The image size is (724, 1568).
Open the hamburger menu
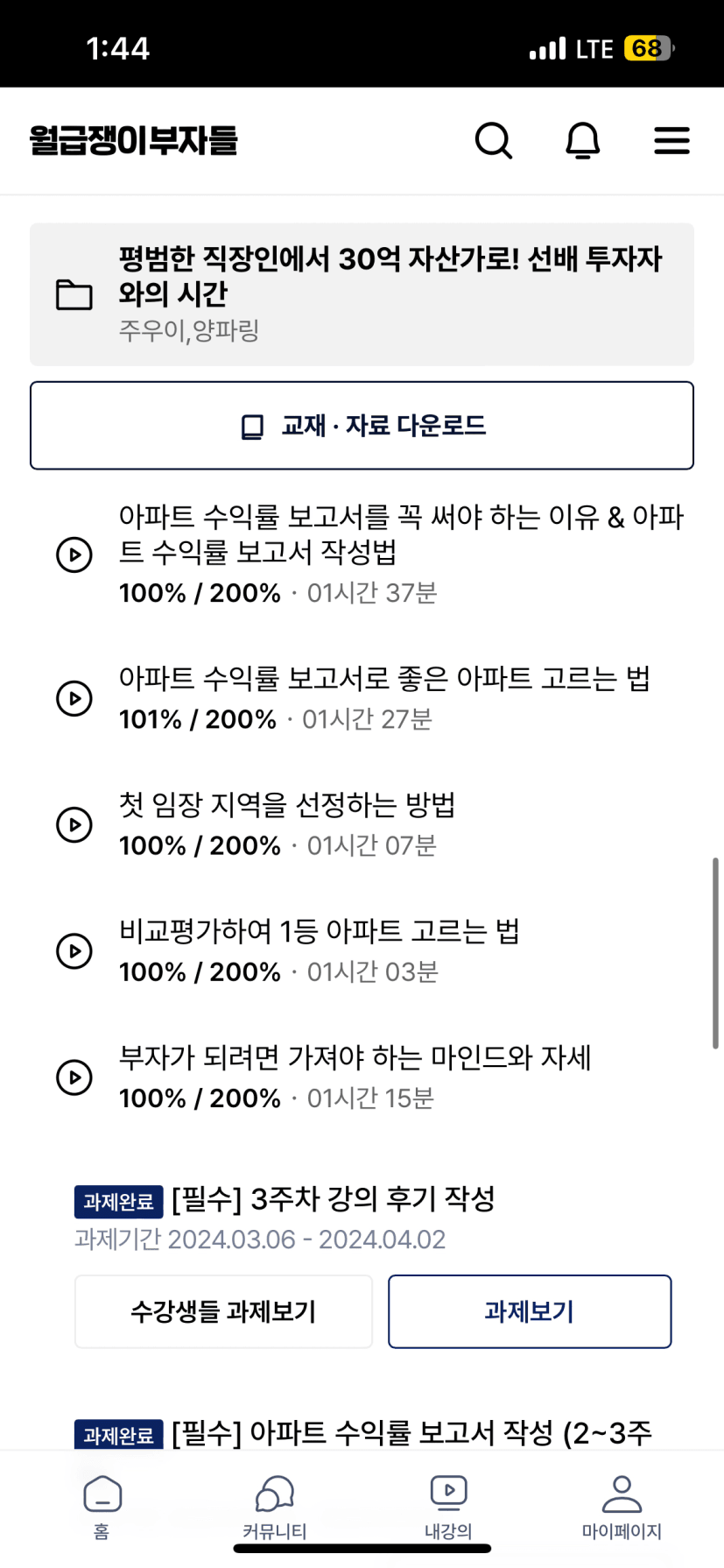pos(671,140)
